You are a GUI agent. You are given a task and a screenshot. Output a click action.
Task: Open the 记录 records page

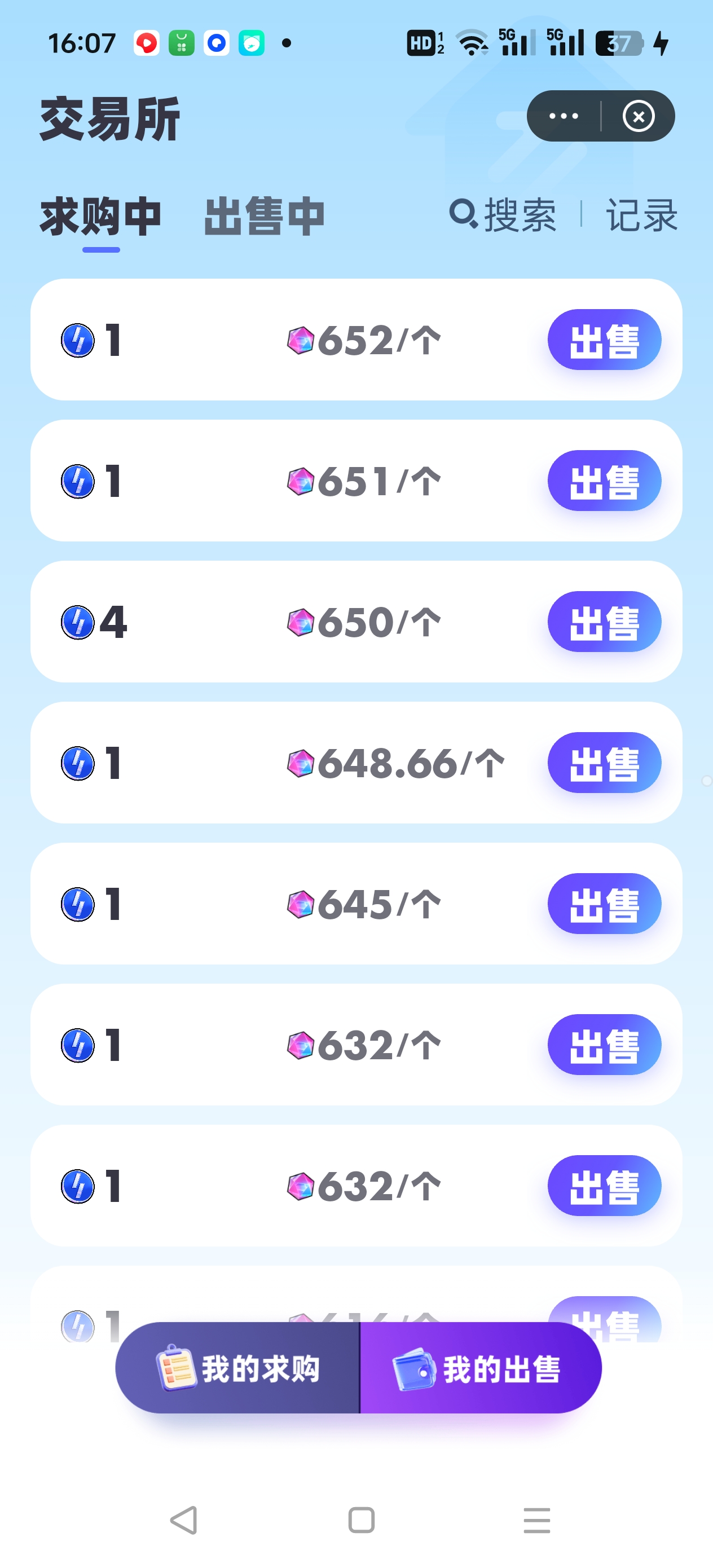pyautogui.click(x=641, y=215)
